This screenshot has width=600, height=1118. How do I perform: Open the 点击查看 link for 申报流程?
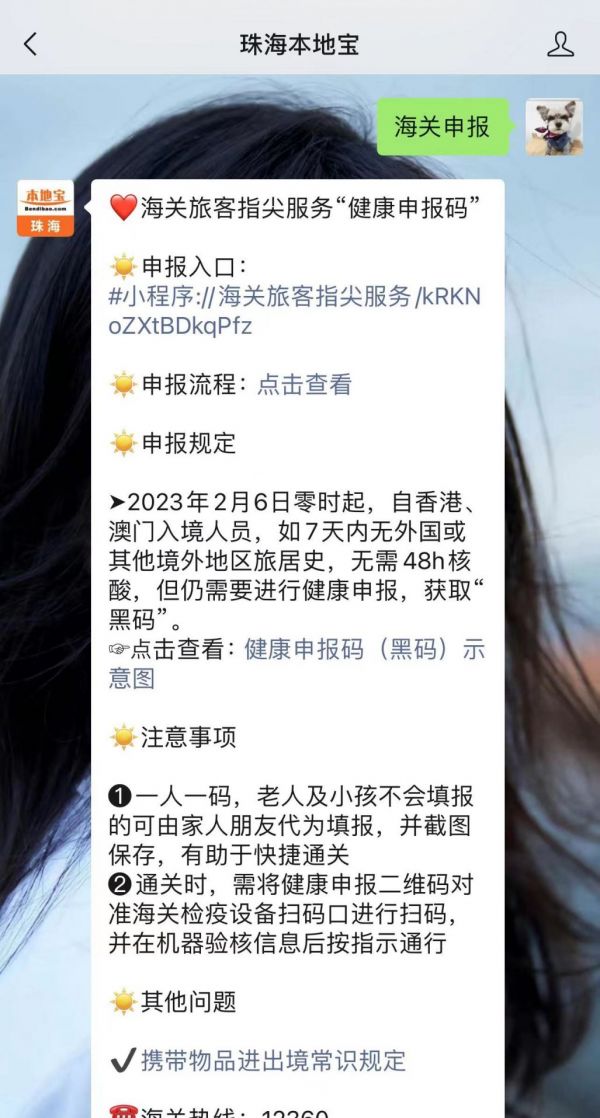click(304, 384)
